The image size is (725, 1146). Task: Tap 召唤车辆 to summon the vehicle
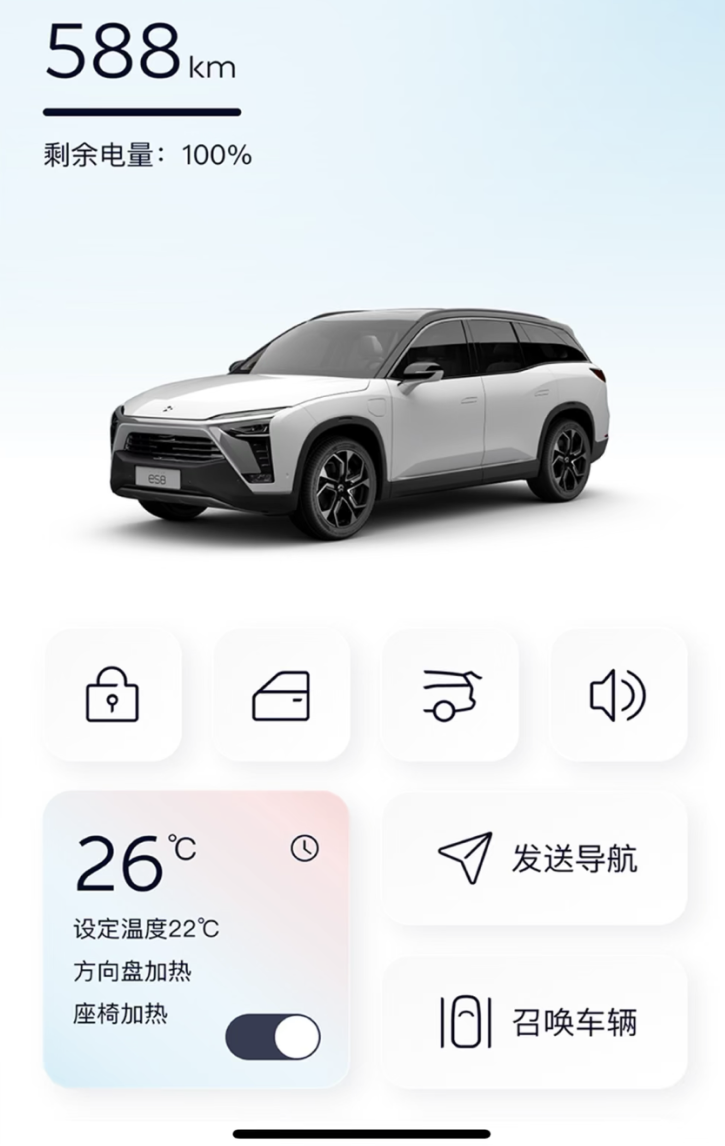pyautogui.click(x=536, y=1022)
